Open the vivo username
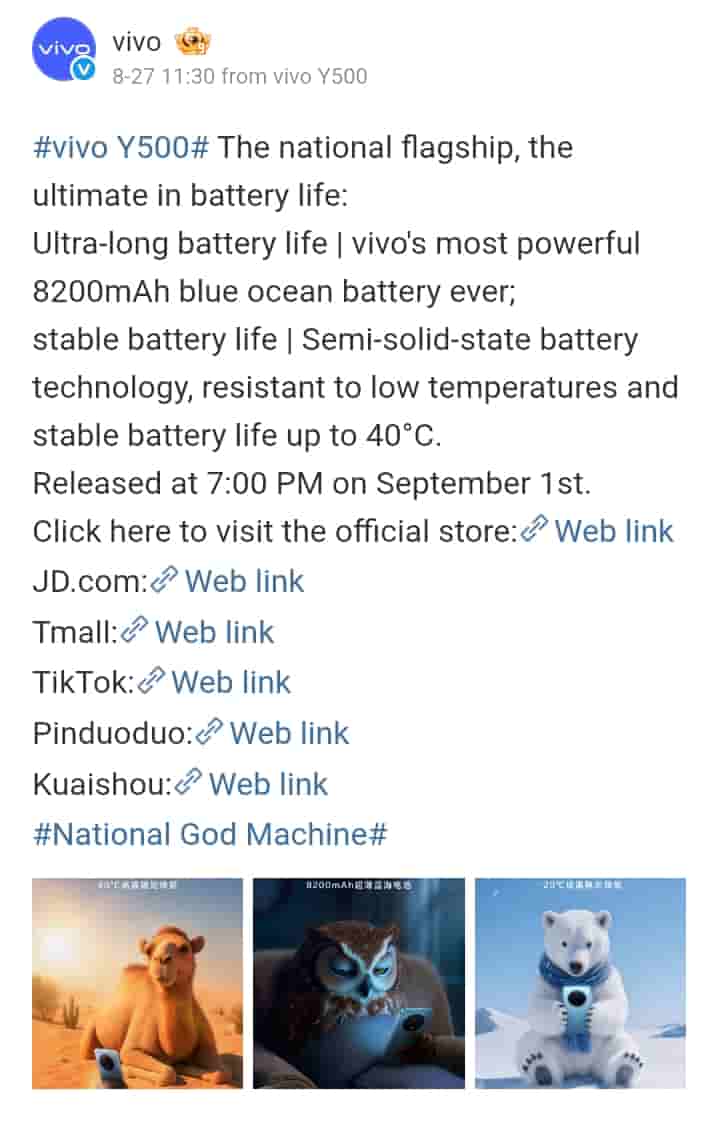 pyautogui.click(x=137, y=42)
